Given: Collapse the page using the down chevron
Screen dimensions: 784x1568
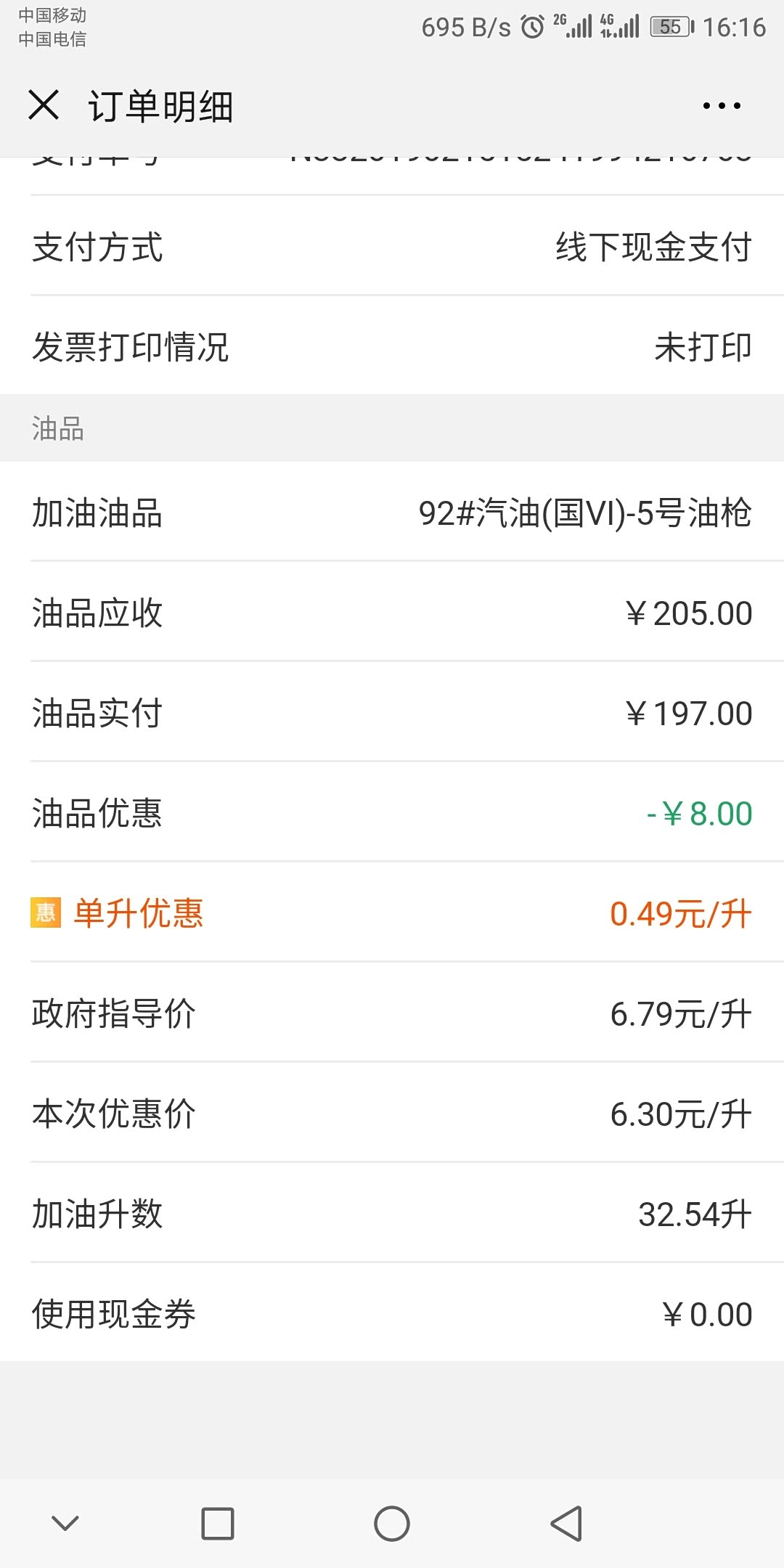Looking at the screenshot, I should tap(65, 1522).
